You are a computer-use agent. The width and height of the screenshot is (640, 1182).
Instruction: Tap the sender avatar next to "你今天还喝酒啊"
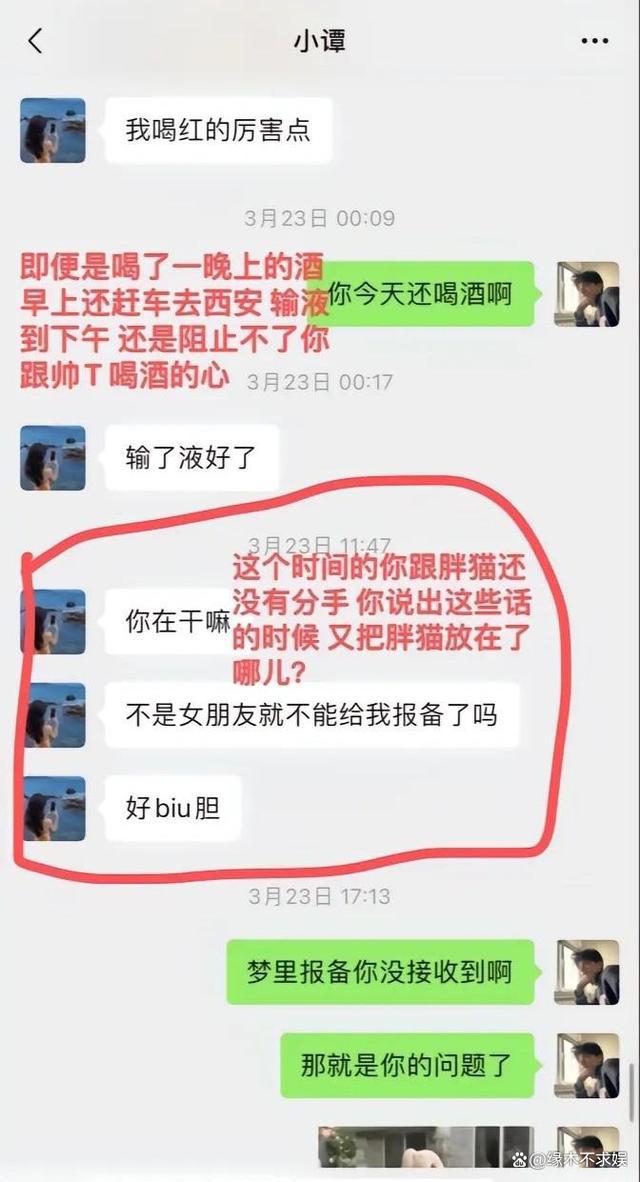pos(587,294)
